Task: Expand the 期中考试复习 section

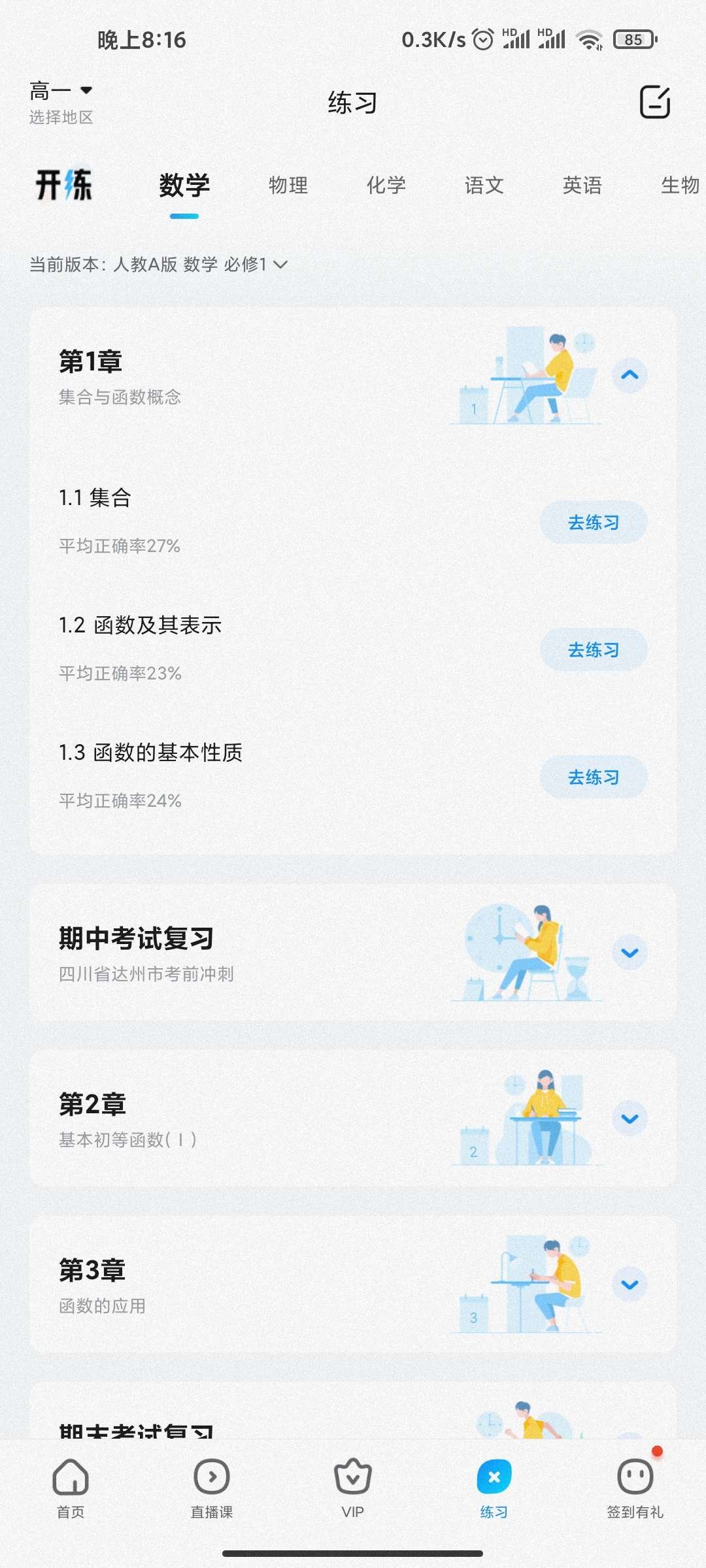Action: 630,953
